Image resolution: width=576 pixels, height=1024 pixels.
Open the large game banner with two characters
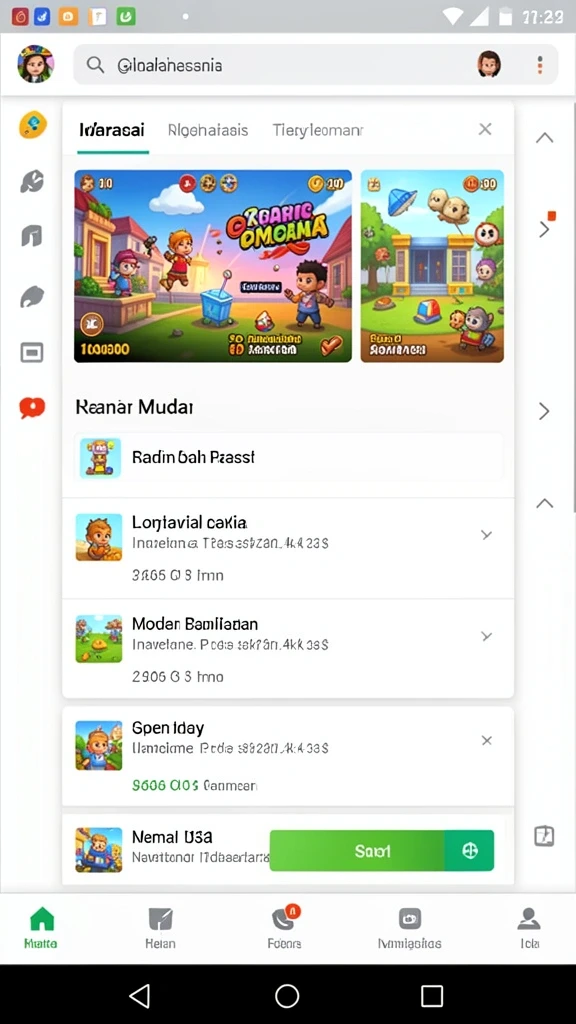coord(213,266)
